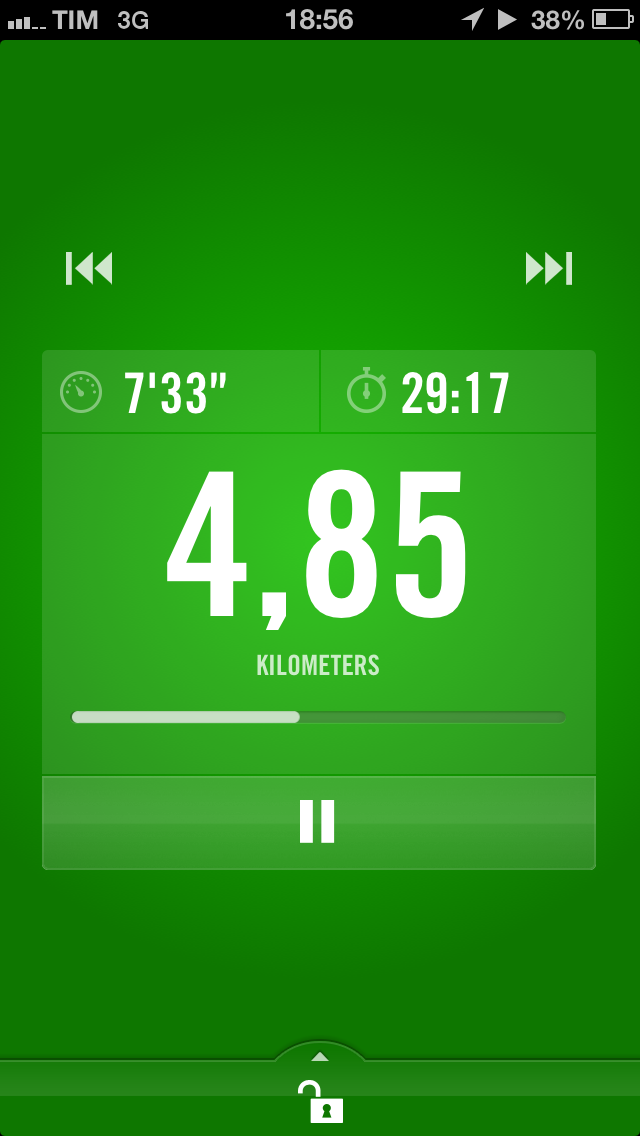Skip forward to the next track
Screen dimensions: 640x1136
549,268
